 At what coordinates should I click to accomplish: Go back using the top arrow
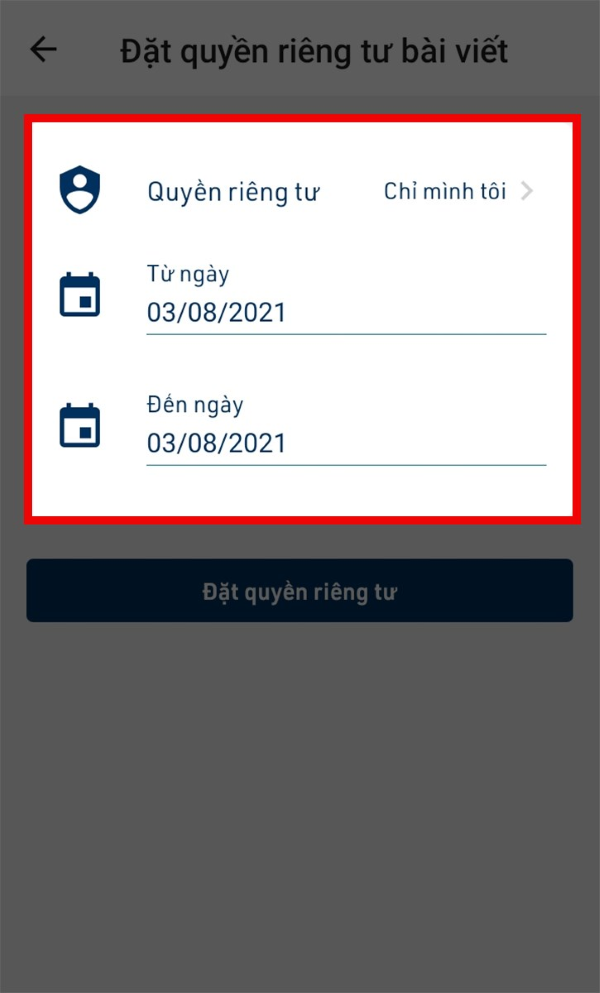click(x=43, y=49)
